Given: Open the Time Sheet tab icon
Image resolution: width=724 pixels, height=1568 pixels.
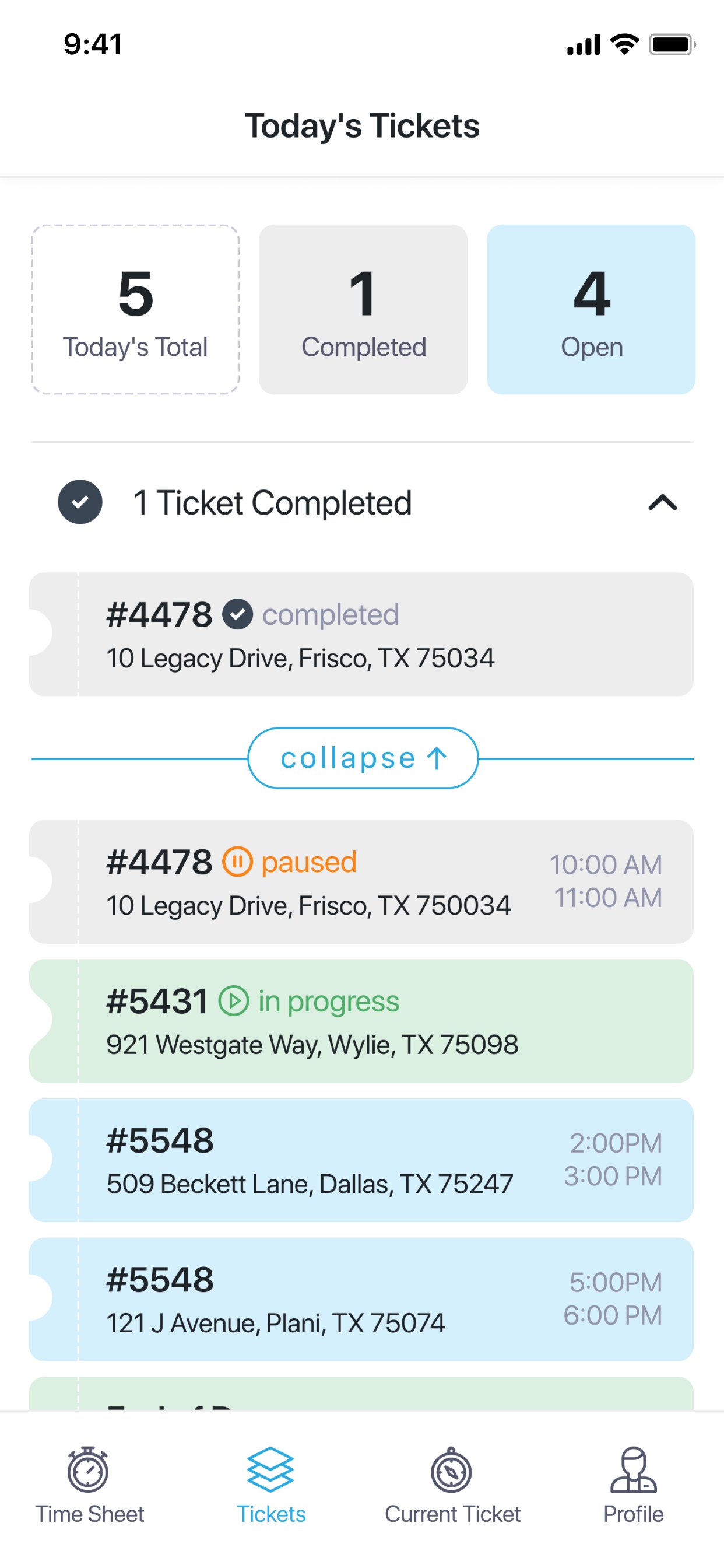Looking at the screenshot, I should click(x=89, y=1473).
